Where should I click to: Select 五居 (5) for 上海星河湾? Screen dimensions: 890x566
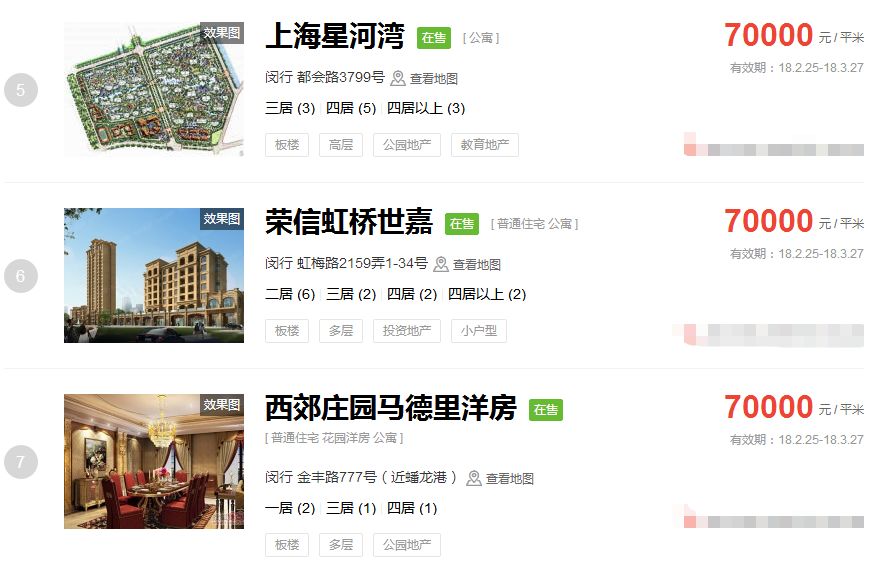pos(351,108)
